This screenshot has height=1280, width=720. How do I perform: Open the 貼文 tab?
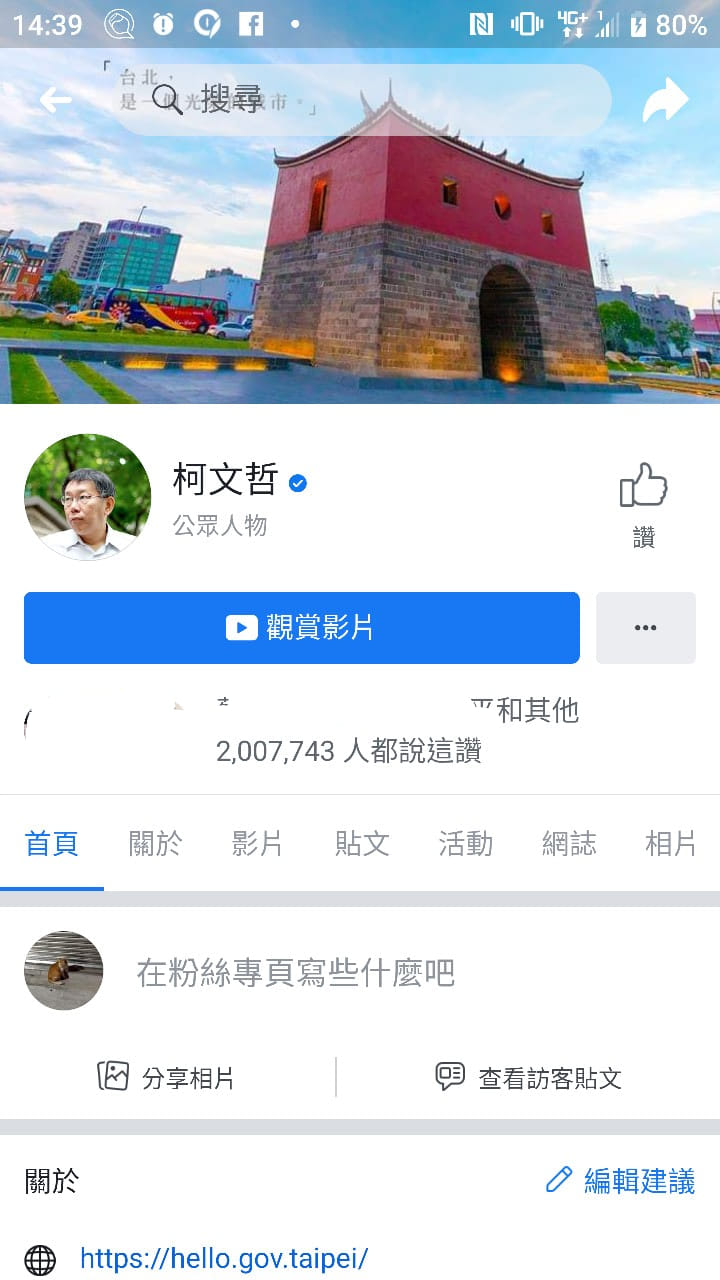(362, 844)
